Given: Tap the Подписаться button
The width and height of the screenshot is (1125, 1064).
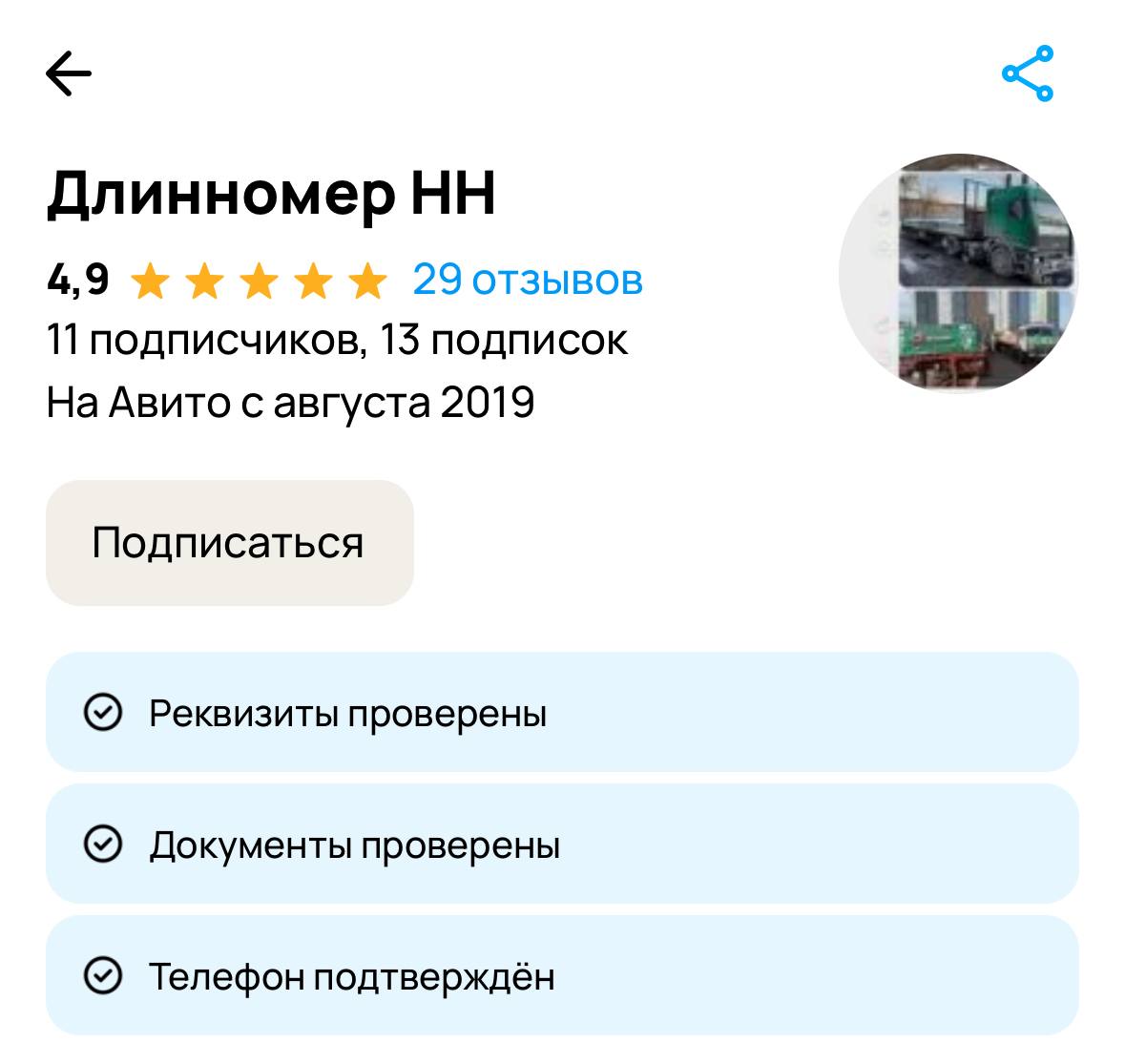Looking at the screenshot, I should click(x=229, y=543).
